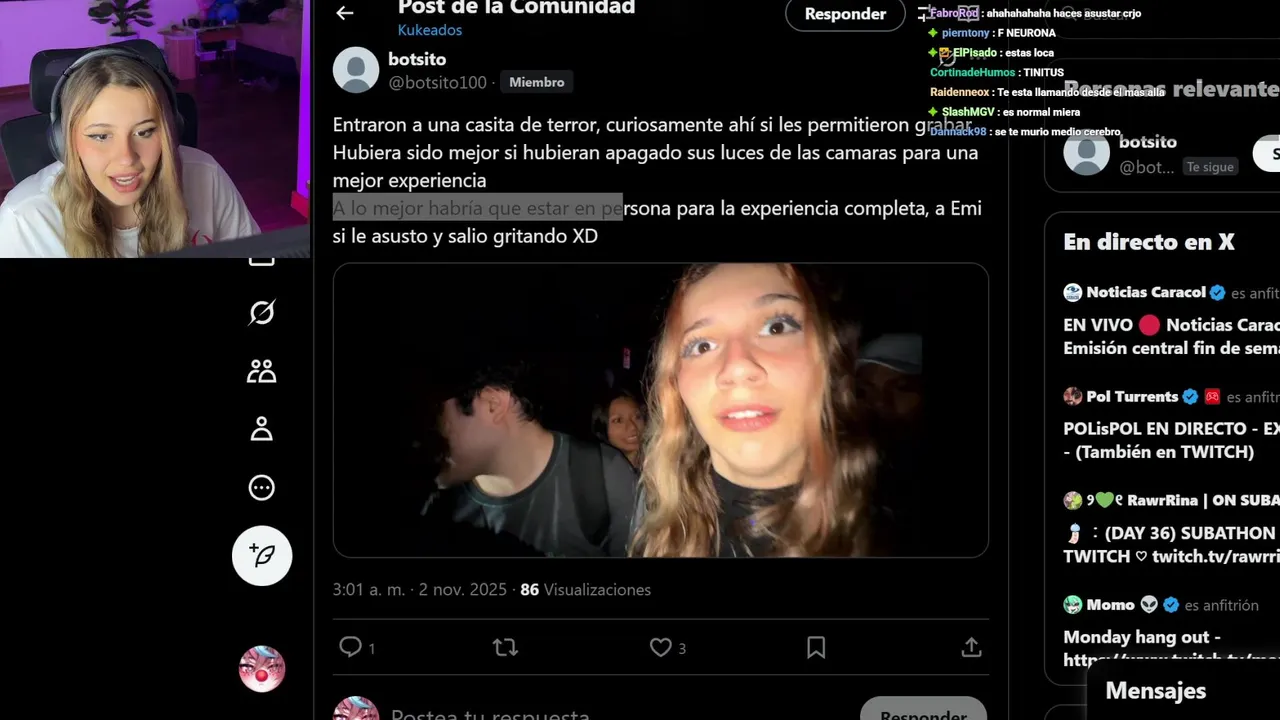Image resolution: width=1280 pixels, height=720 pixels.
Task: Open botsito's profile avatar on the post
Action: [355, 69]
